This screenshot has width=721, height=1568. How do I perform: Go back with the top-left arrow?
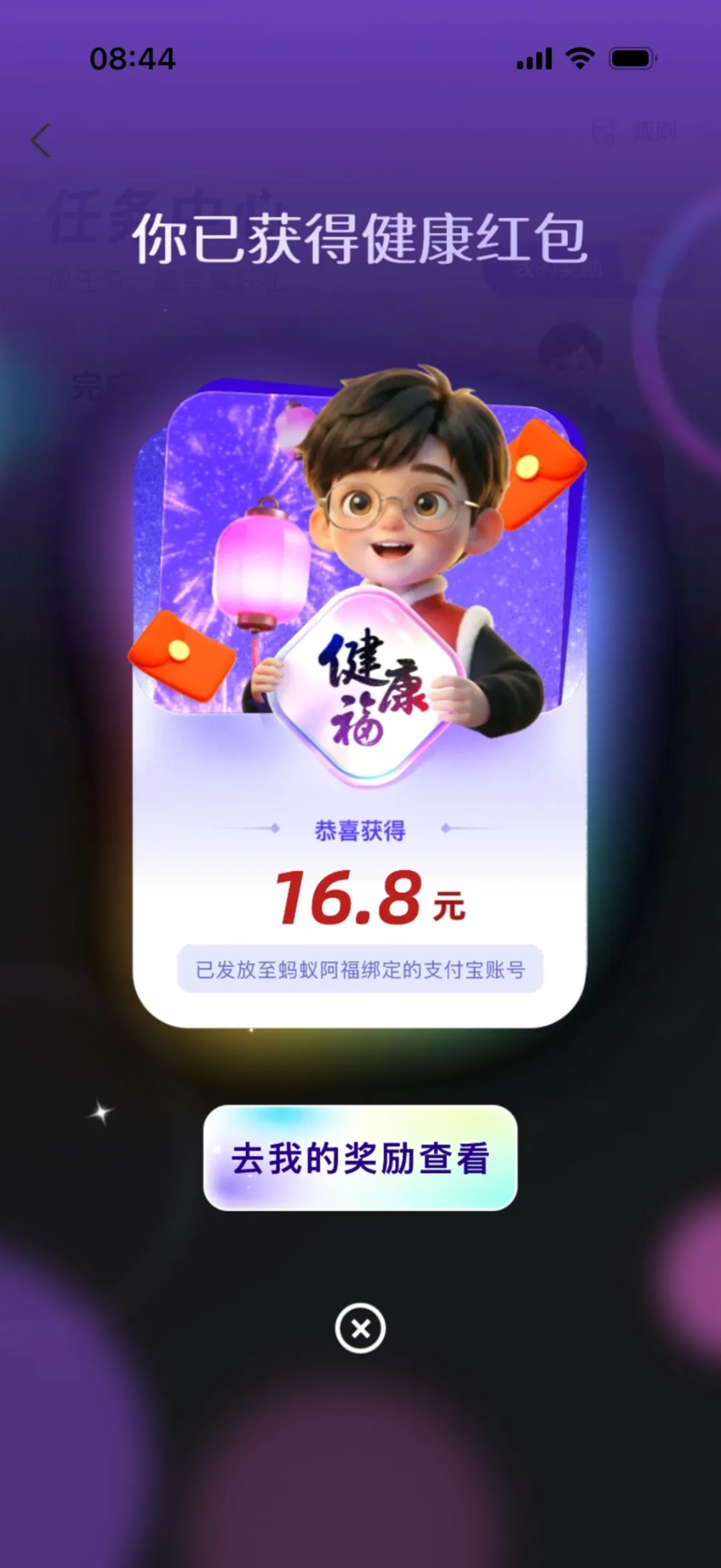[40, 141]
